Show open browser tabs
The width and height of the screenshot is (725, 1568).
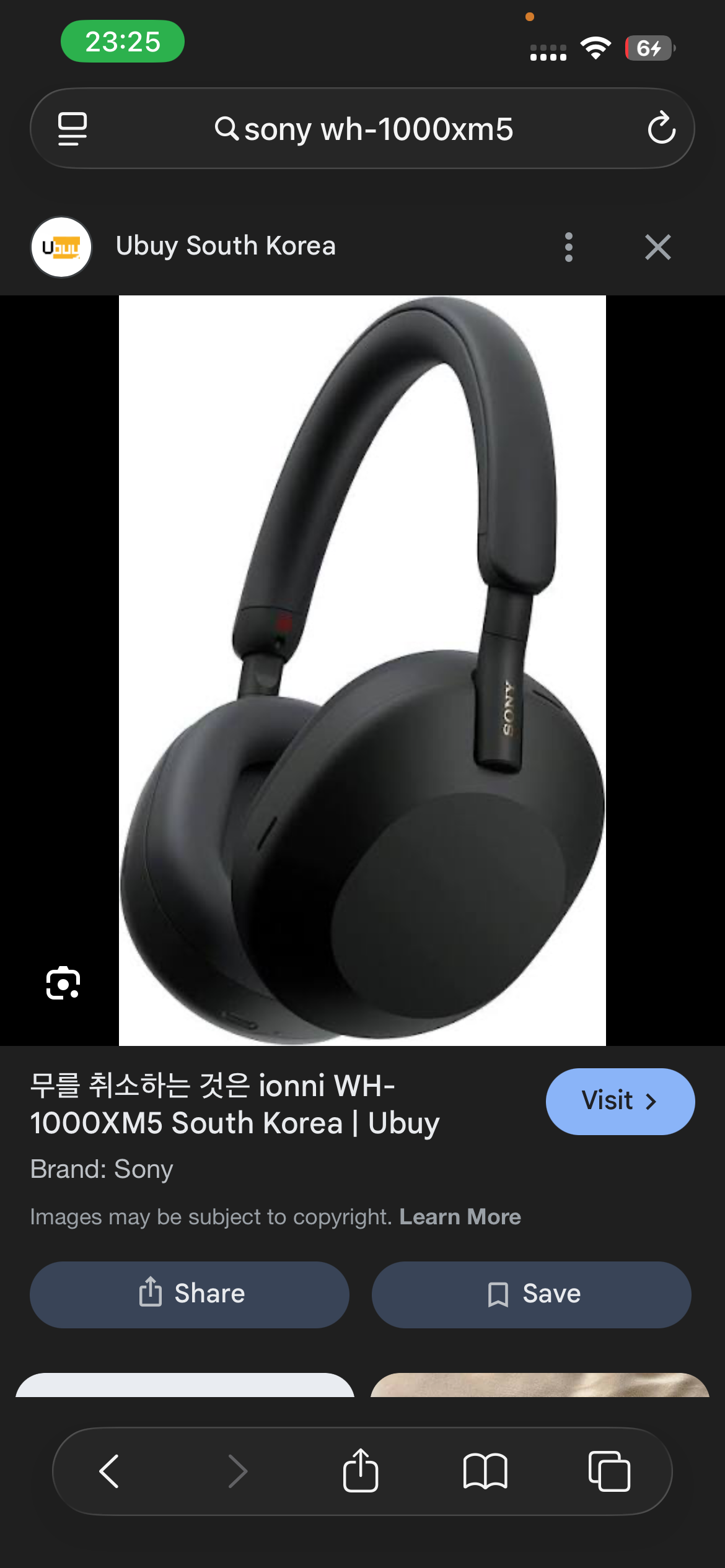[609, 1471]
